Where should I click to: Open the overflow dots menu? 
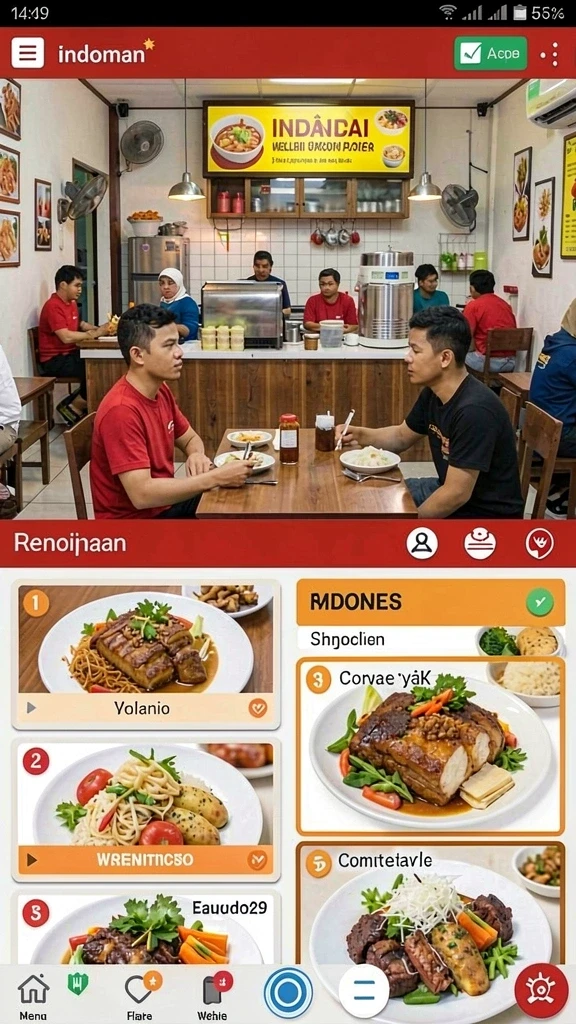[x=550, y=54]
